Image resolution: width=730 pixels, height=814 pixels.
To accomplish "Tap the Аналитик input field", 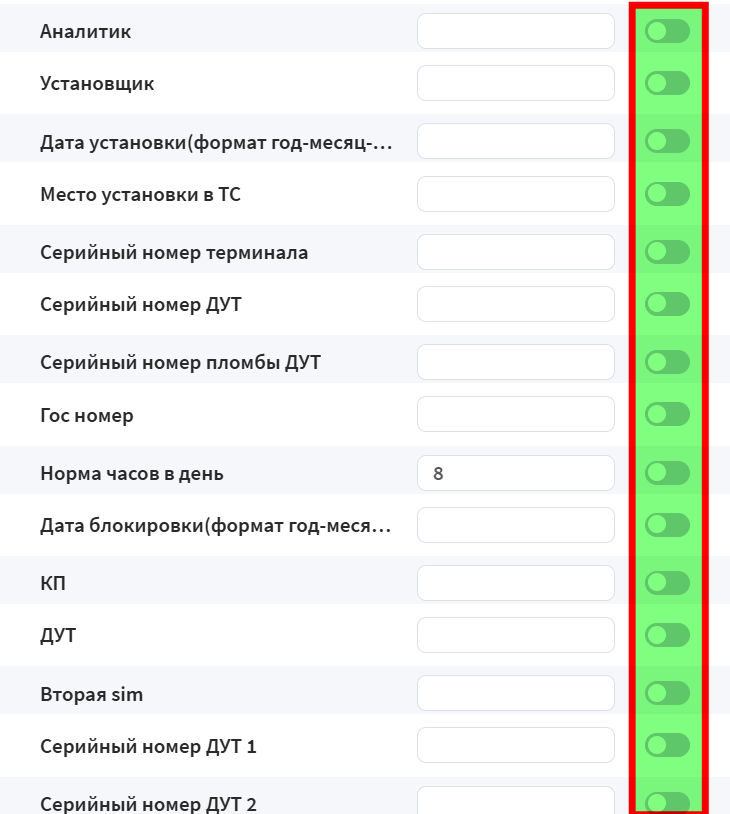I will pos(515,31).
